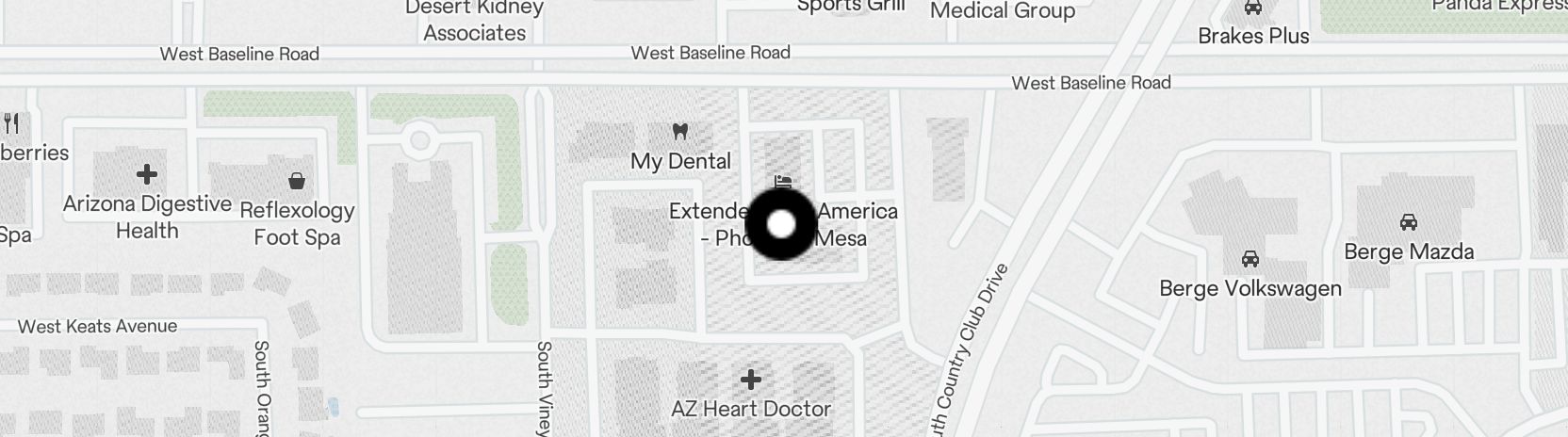Select the Berge Volkswagen dealership marker

pos(1250,259)
